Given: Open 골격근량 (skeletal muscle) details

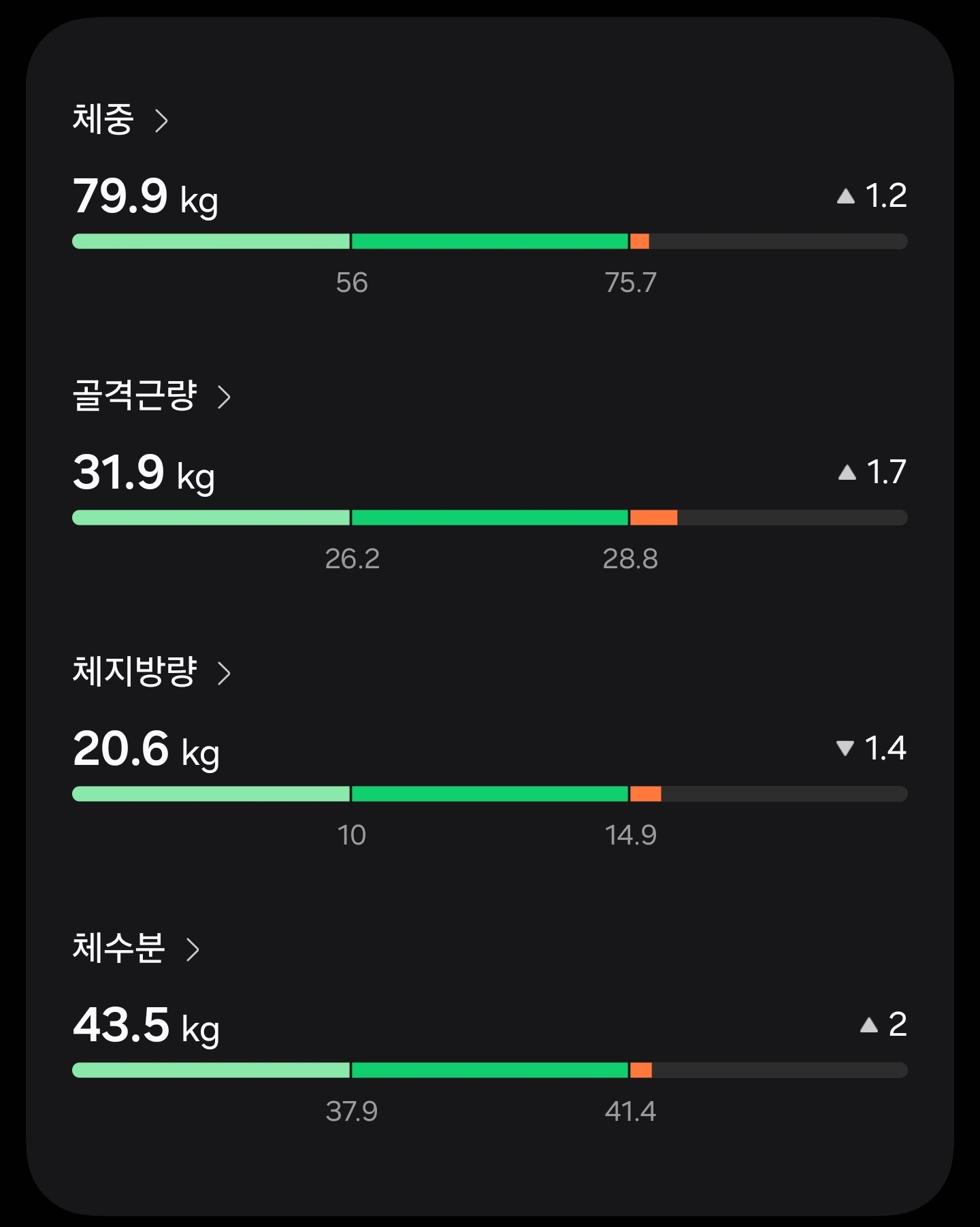Looking at the screenshot, I should click(151, 396).
